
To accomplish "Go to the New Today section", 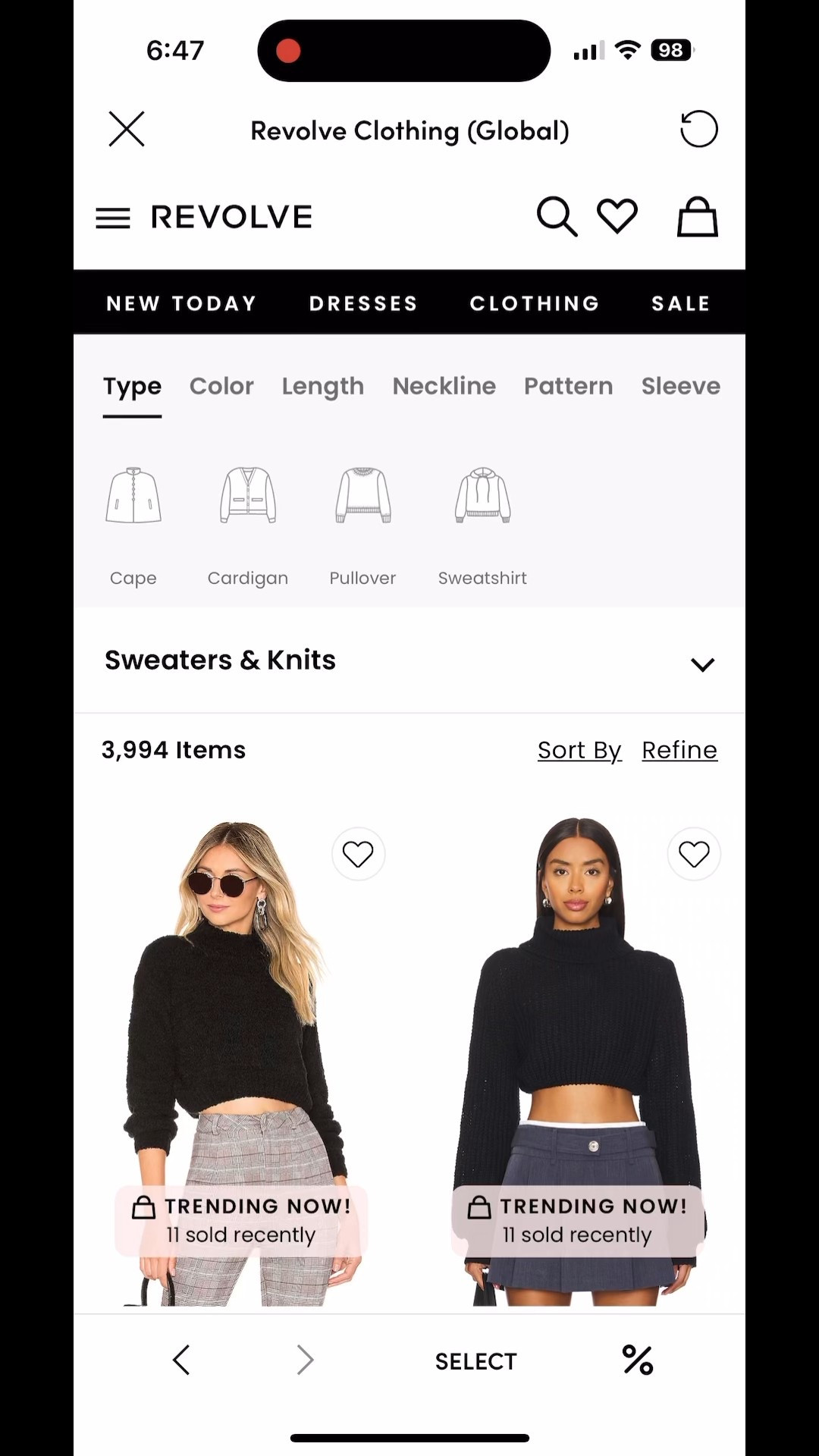I will (181, 303).
